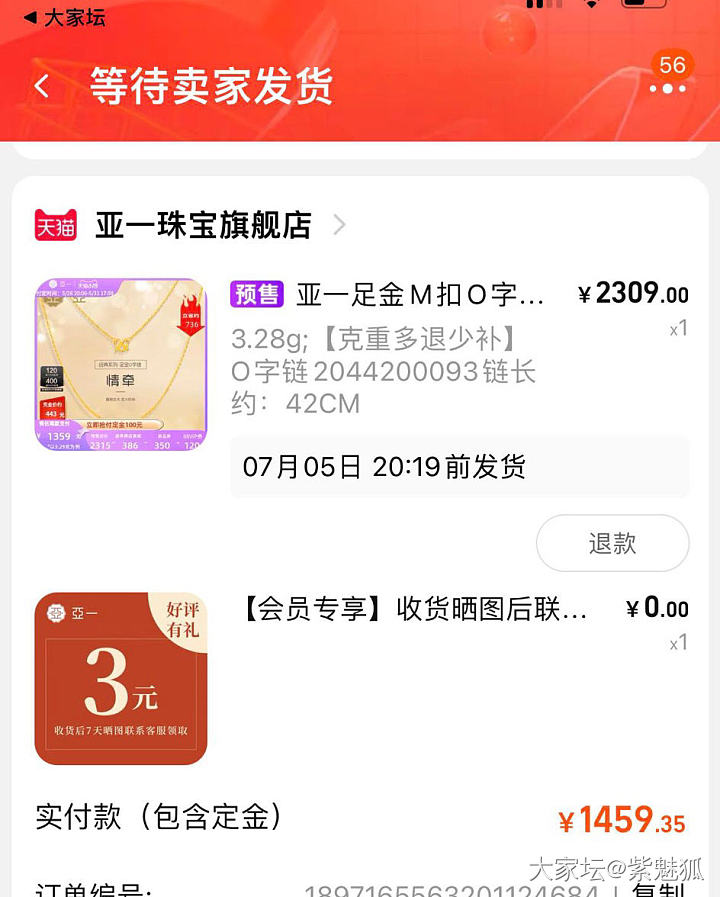This screenshot has height=897, width=720.
Task: Go back from the order details page
Action: coord(42,87)
